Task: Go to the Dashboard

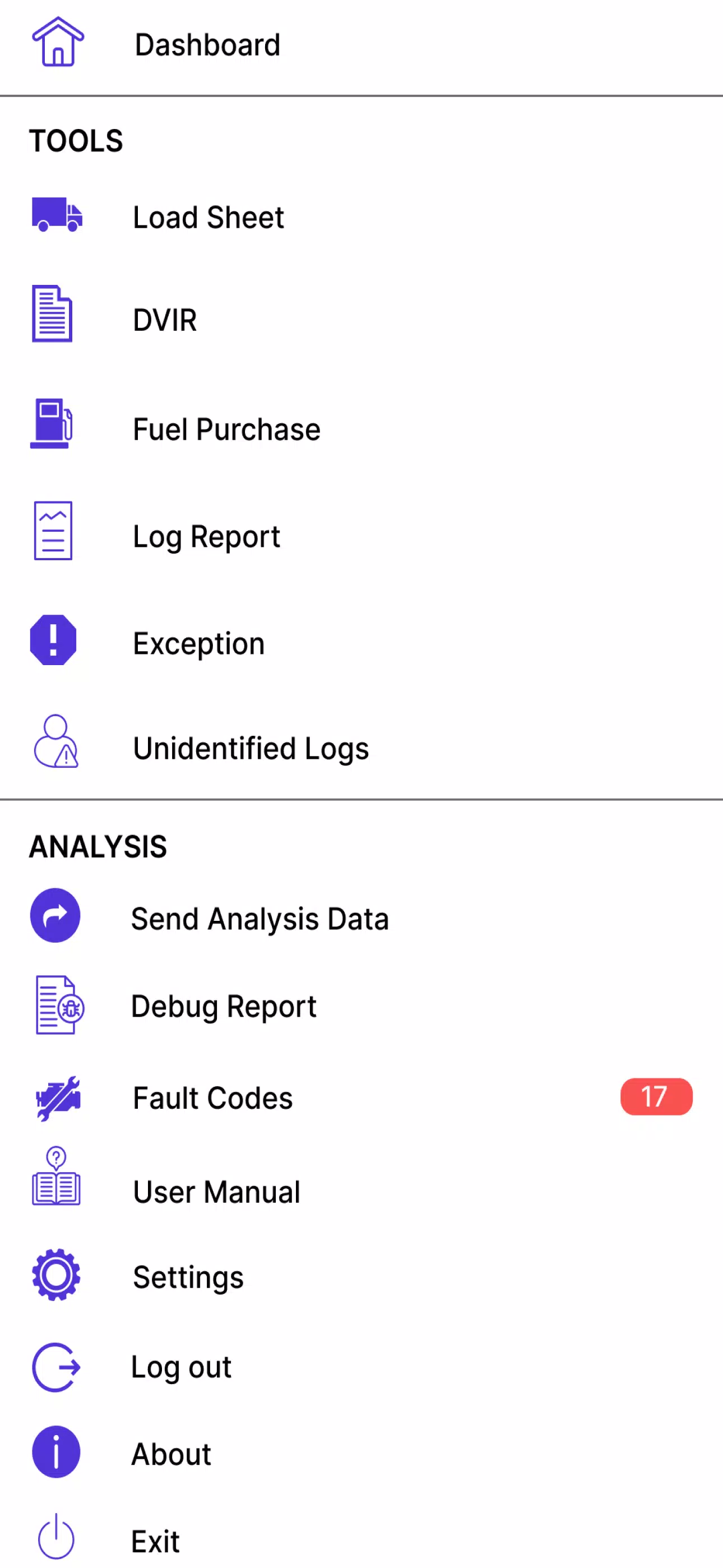Action: point(207,45)
